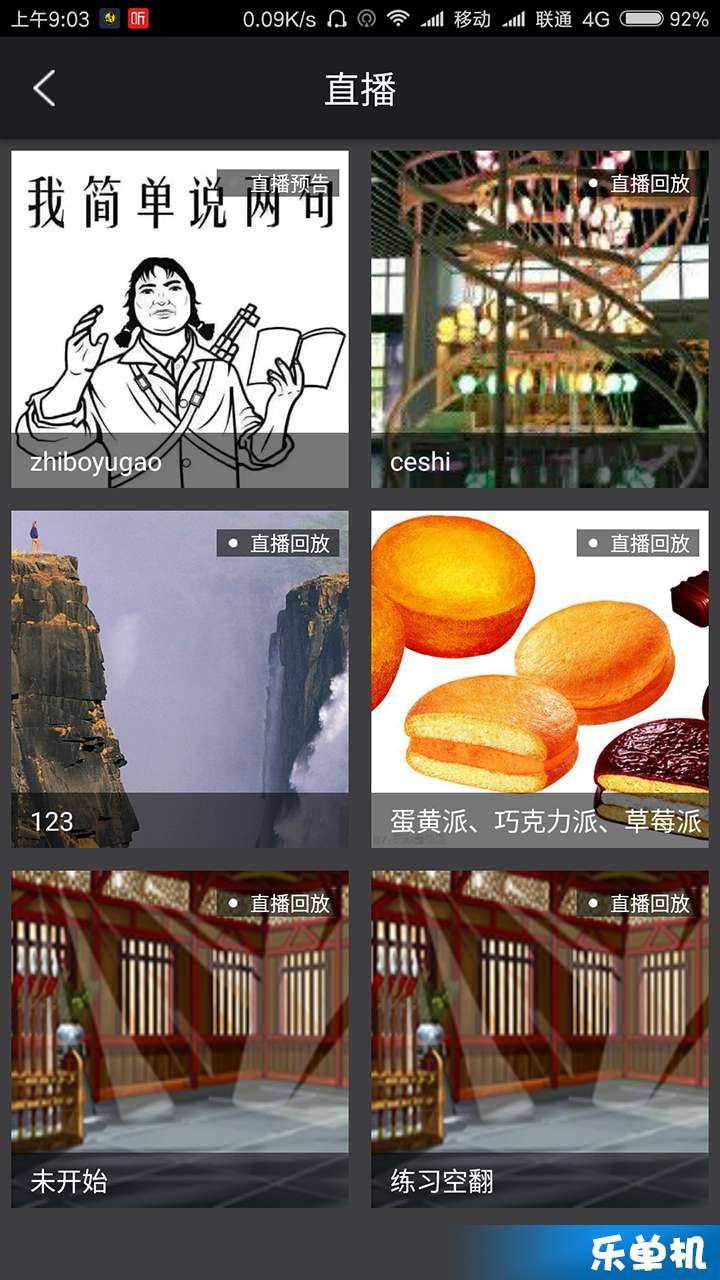
Task: Open the 蛋黄派、巧克力派 replay card
Action: (540, 679)
